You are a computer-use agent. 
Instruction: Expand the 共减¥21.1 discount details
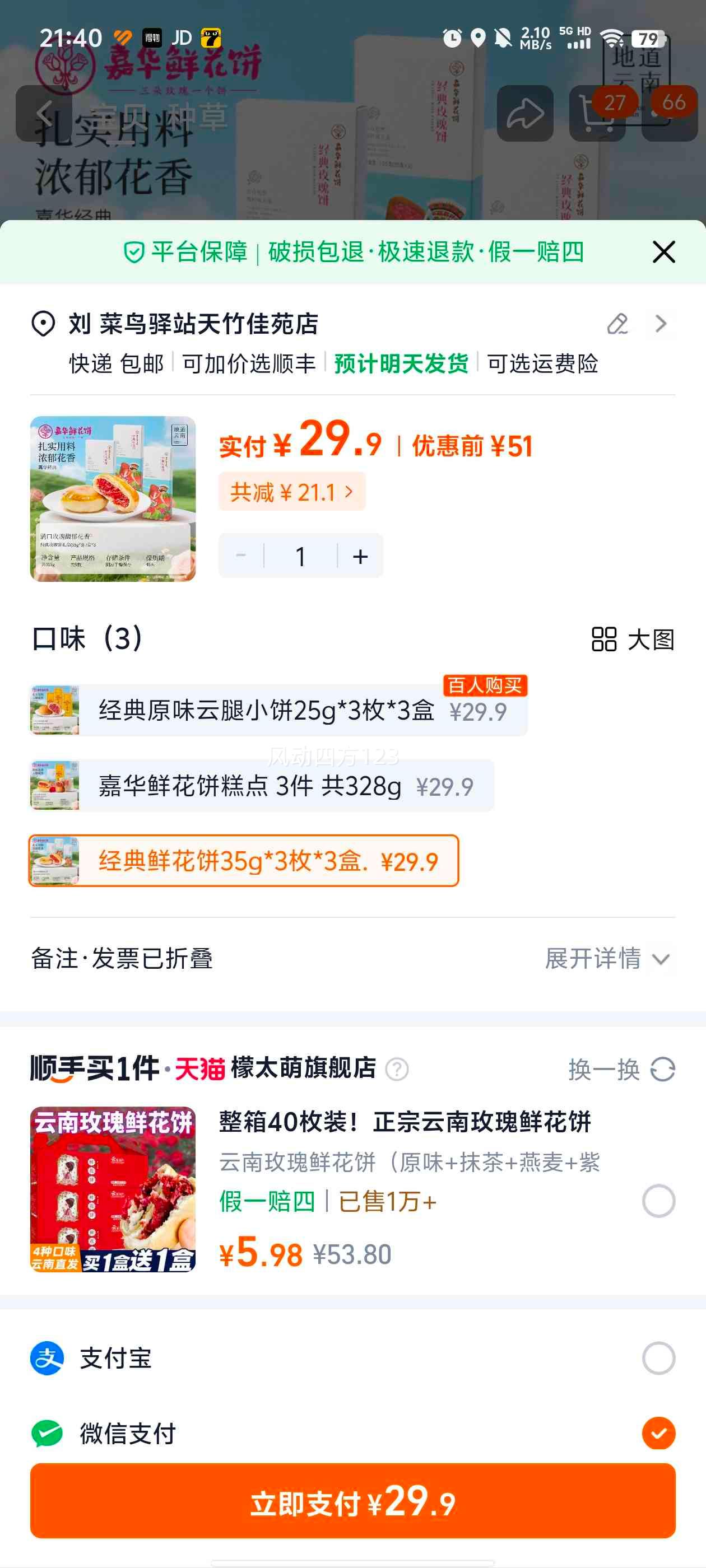[292, 492]
